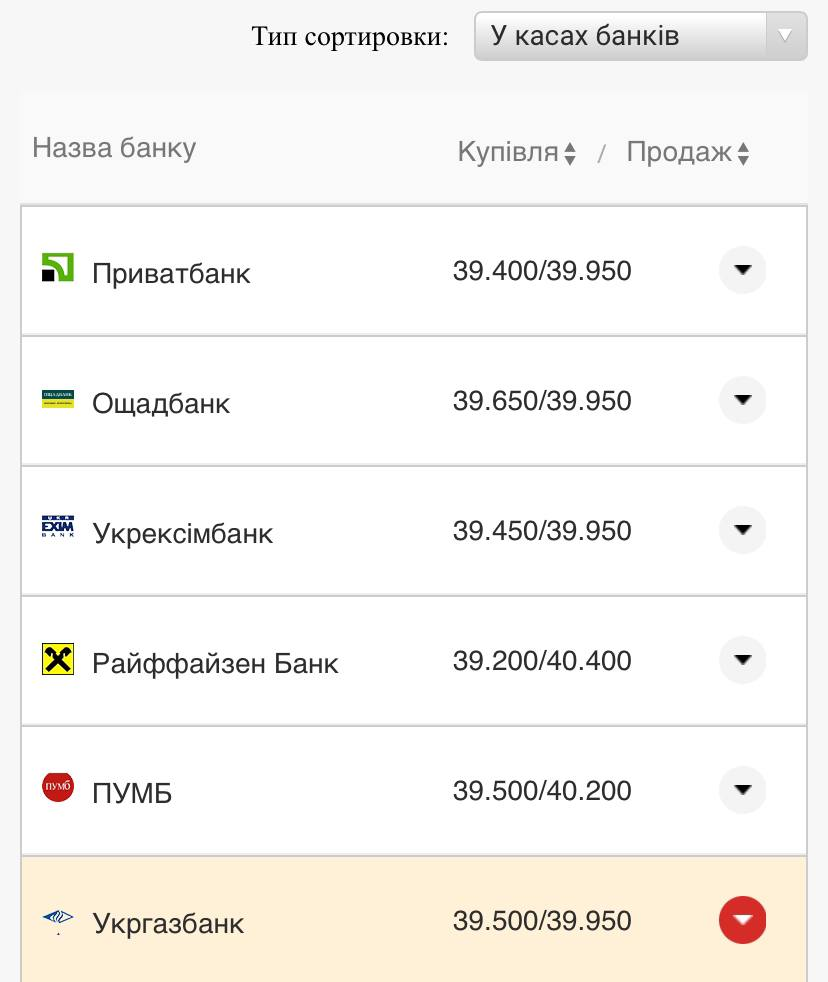The image size is (828, 982).
Task: Toggle Укргазбанк red arrow expander
Action: [742, 920]
